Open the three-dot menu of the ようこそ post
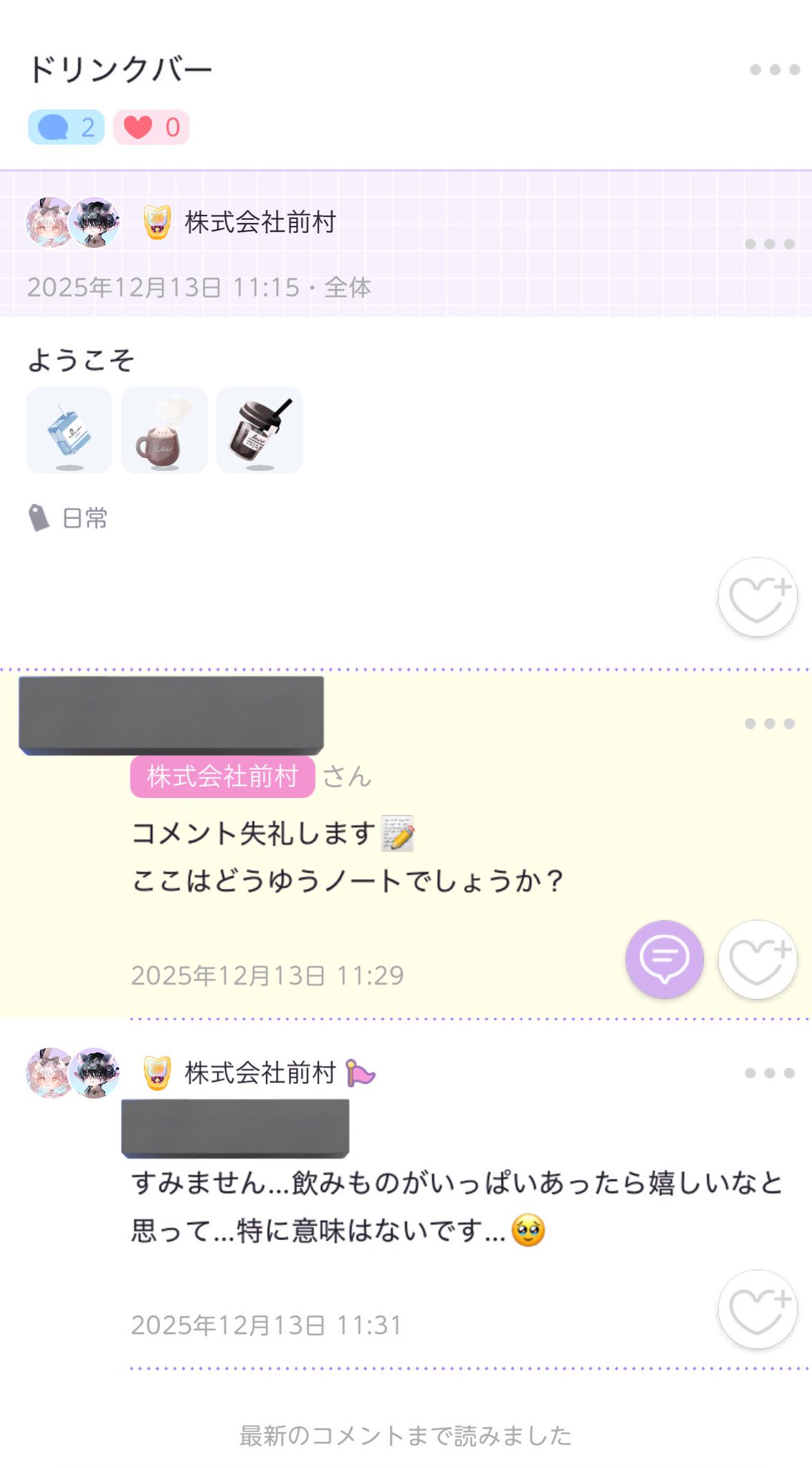Image resolution: width=812 pixels, height=1468 pixels. (769, 244)
